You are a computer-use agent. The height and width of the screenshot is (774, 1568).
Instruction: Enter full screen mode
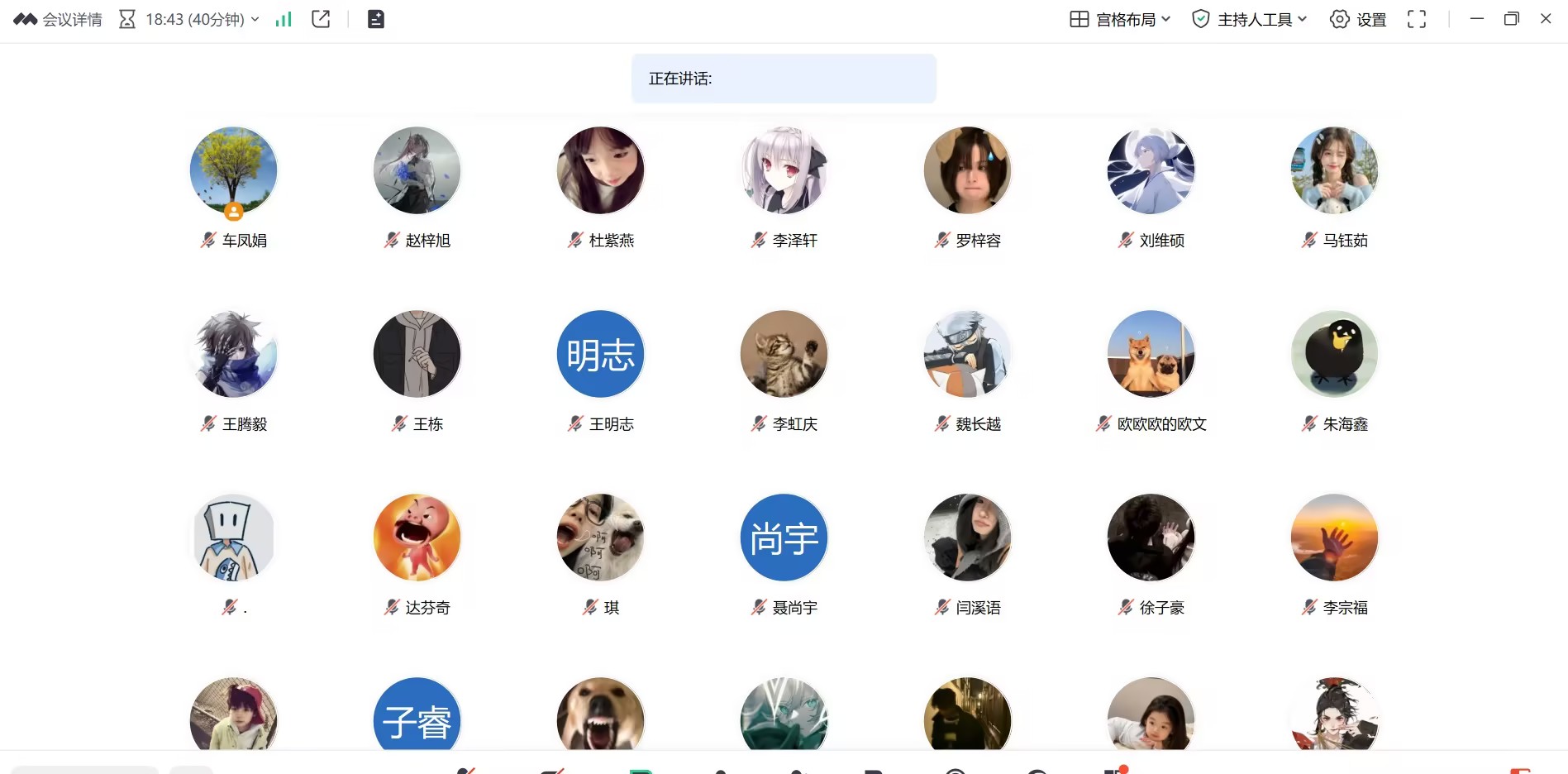click(1416, 19)
